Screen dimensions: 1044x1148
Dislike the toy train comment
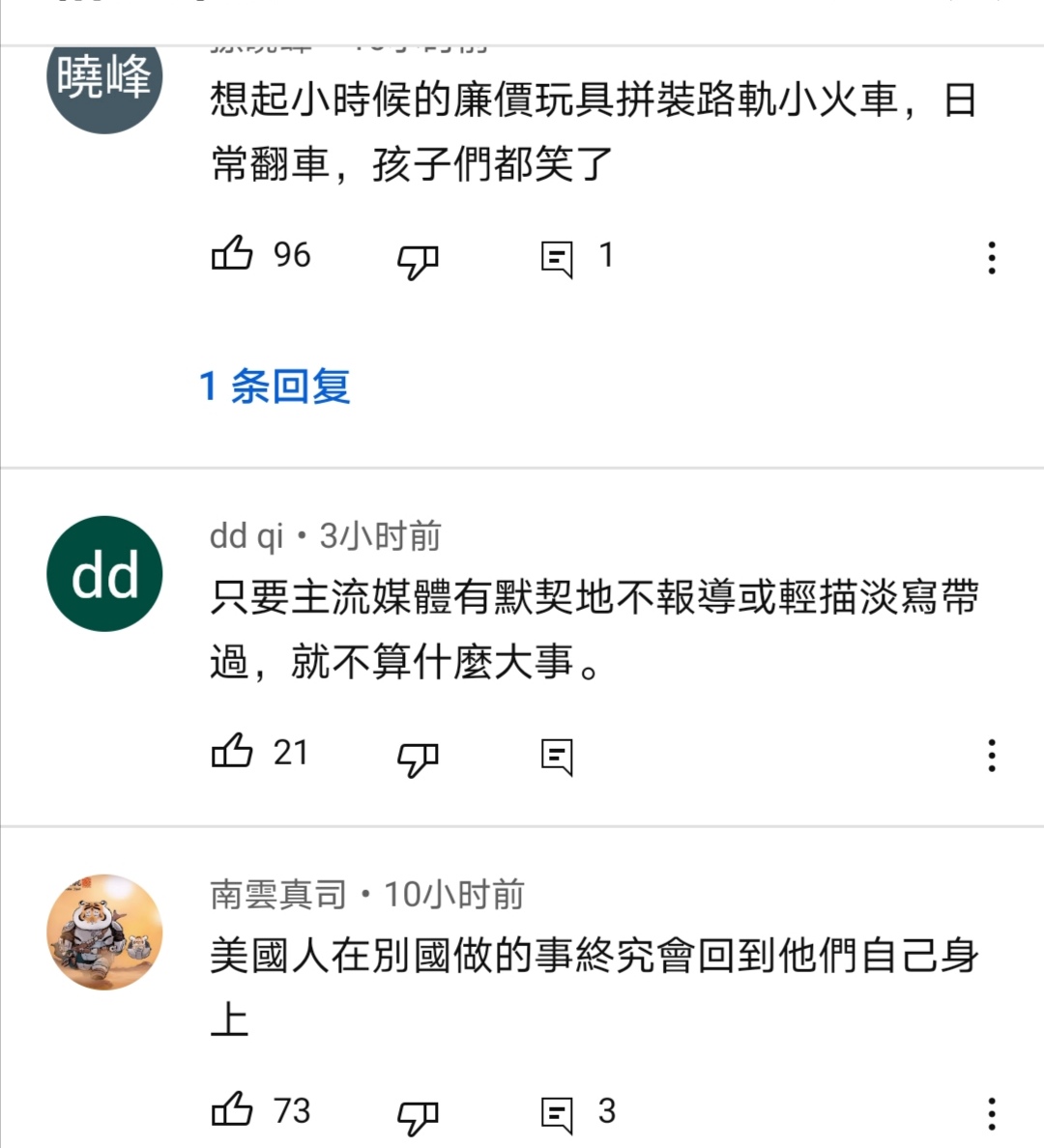point(418,259)
